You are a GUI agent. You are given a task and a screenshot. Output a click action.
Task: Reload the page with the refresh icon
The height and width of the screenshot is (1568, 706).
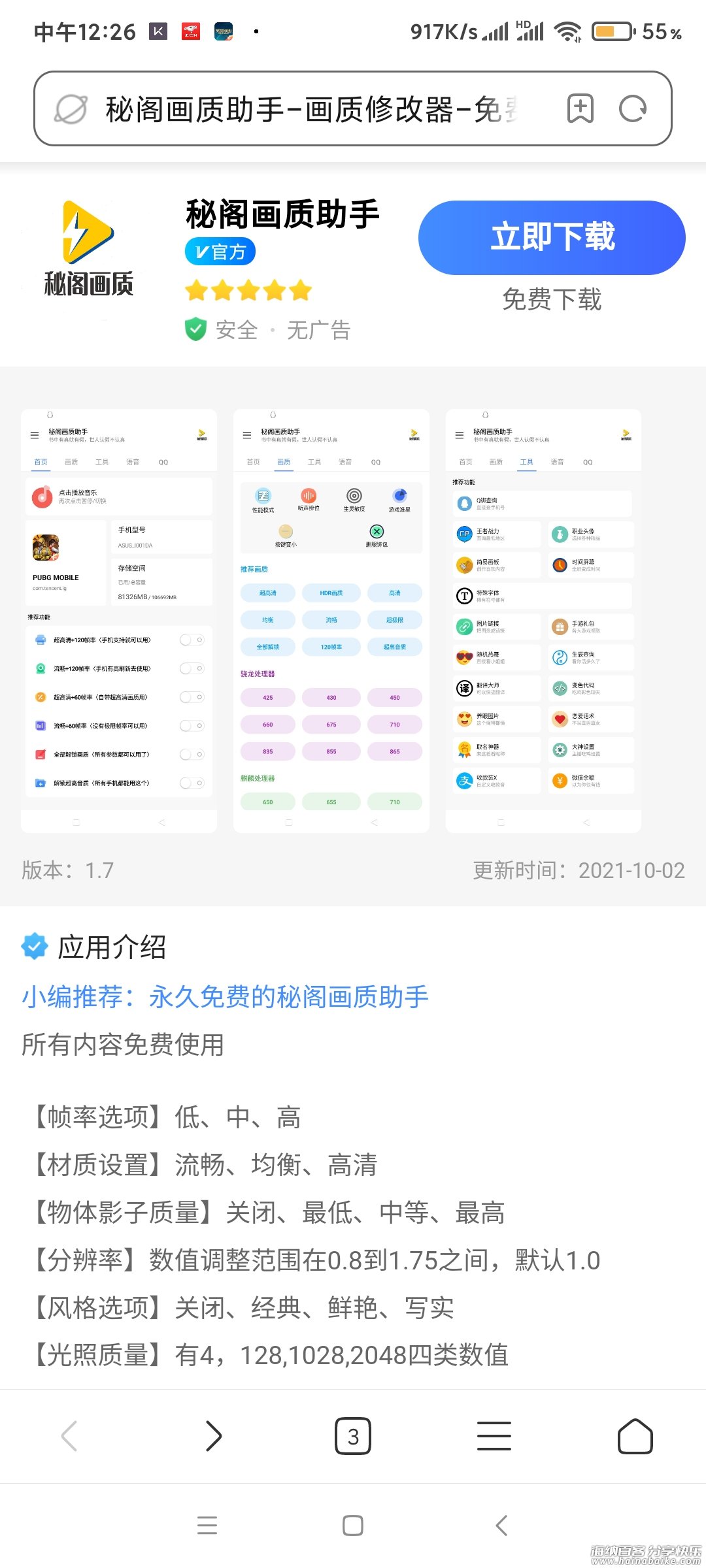pos(632,108)
